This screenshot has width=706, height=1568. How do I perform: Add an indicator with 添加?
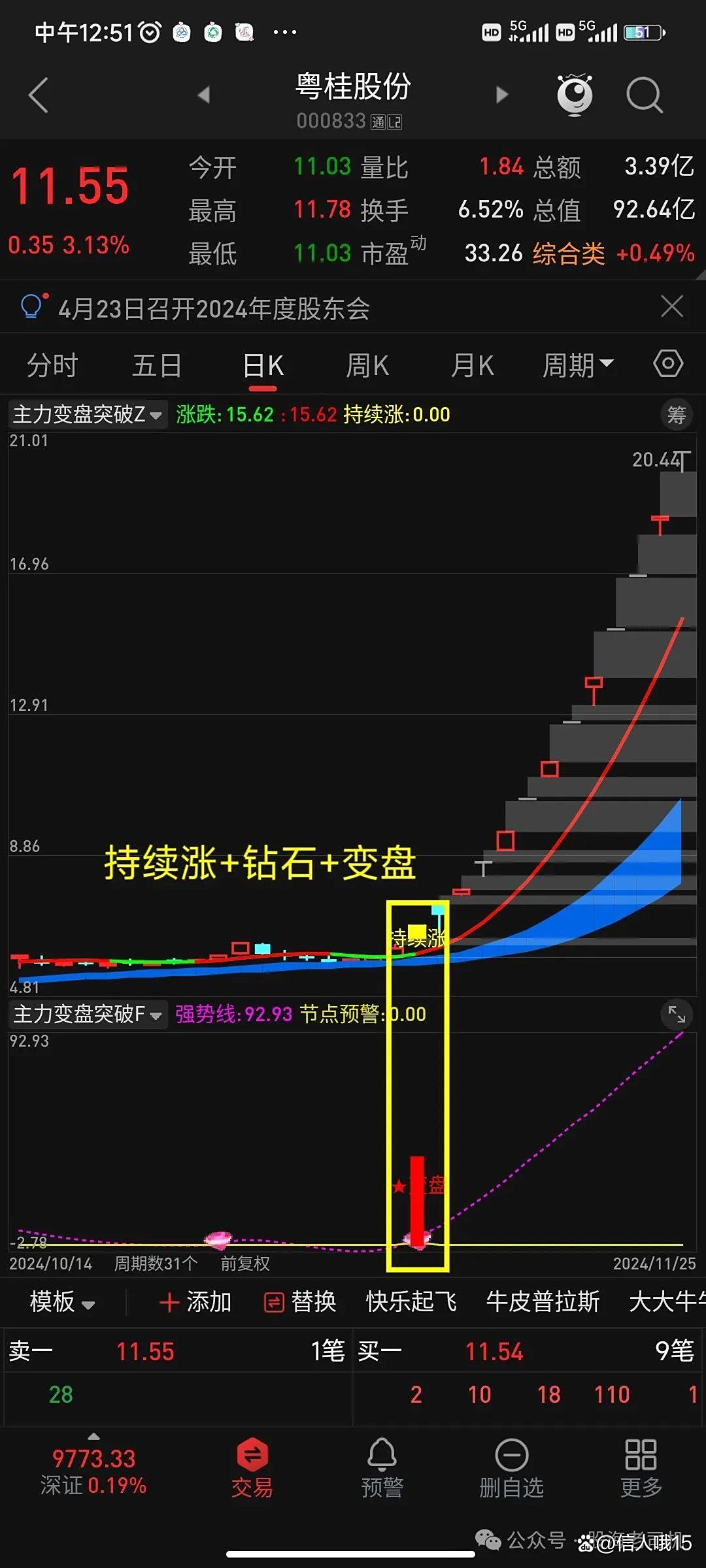[x=195, y=1302]
